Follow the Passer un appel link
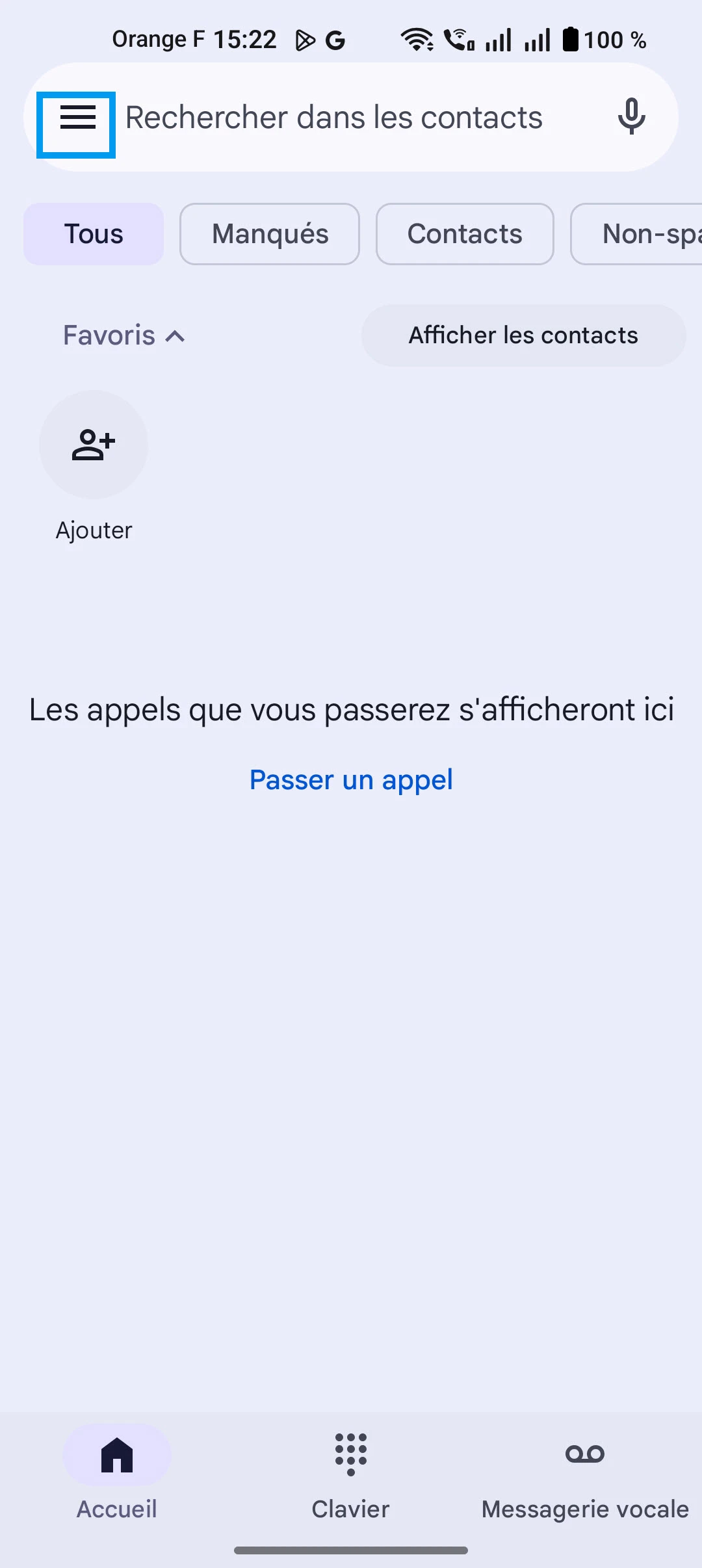The width and height of the screenshot is (702, 1568). pos(351,779)
